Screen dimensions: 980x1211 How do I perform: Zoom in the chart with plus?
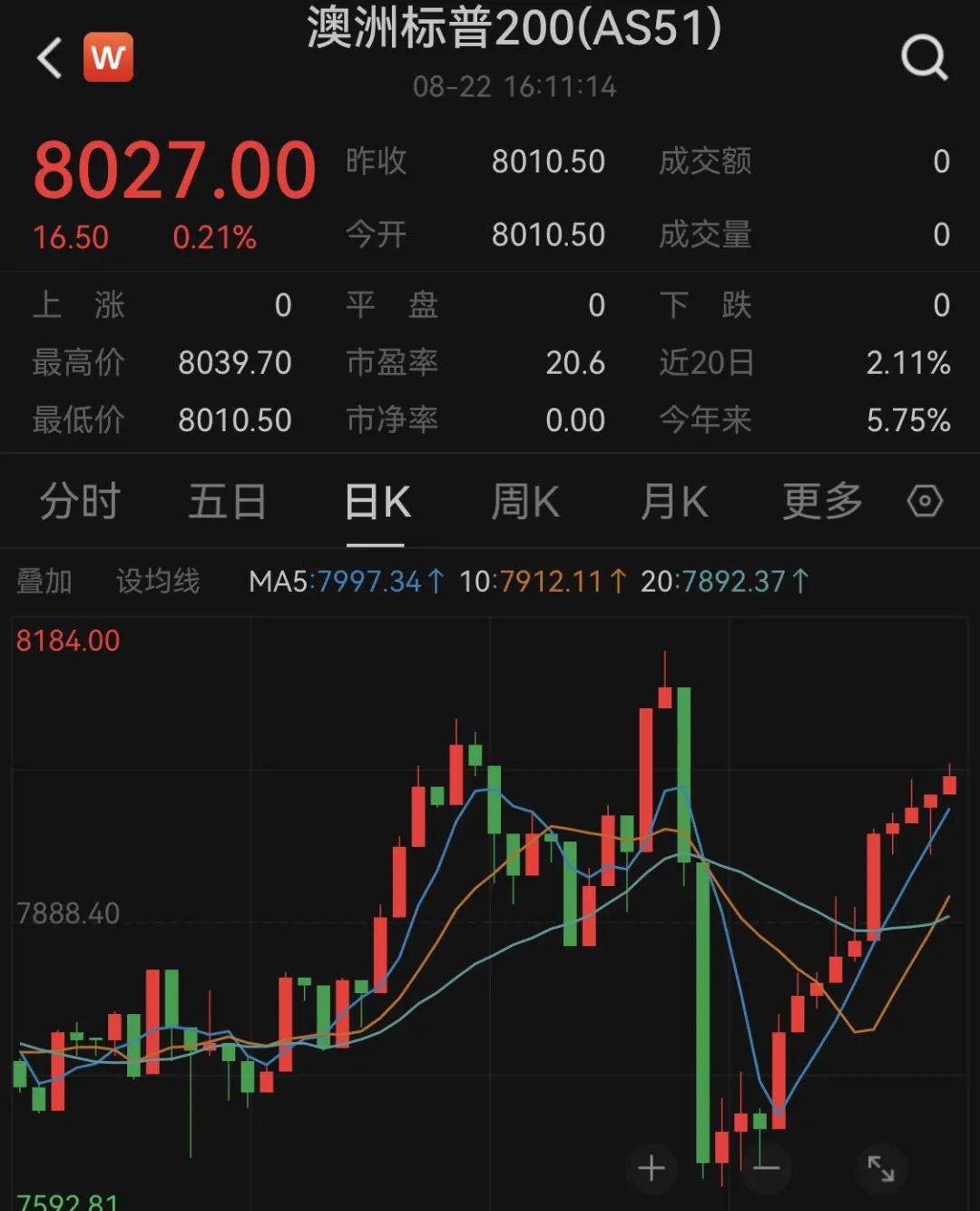652,1168
